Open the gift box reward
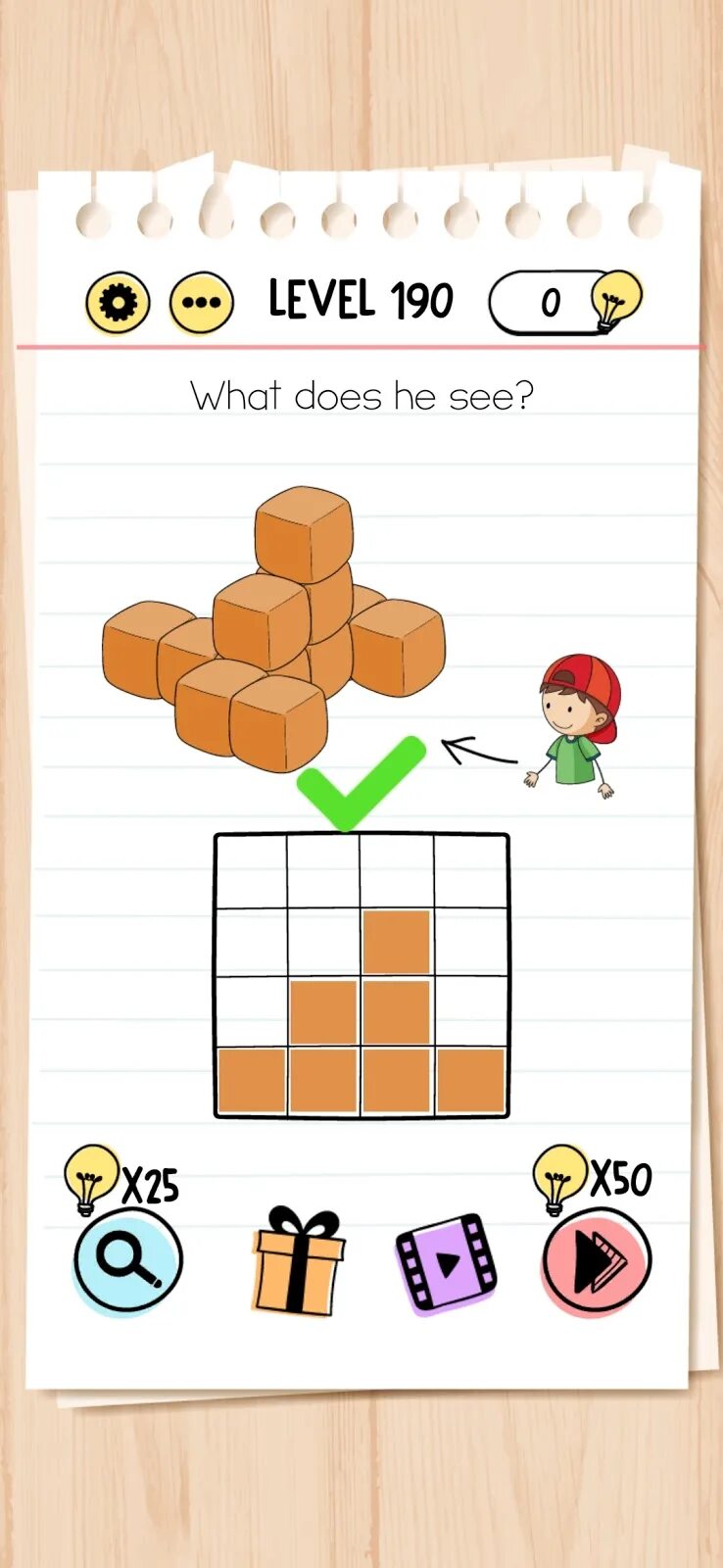Image resolution: width=723 pixels, height=1568 pixels. pos(299,1261)
